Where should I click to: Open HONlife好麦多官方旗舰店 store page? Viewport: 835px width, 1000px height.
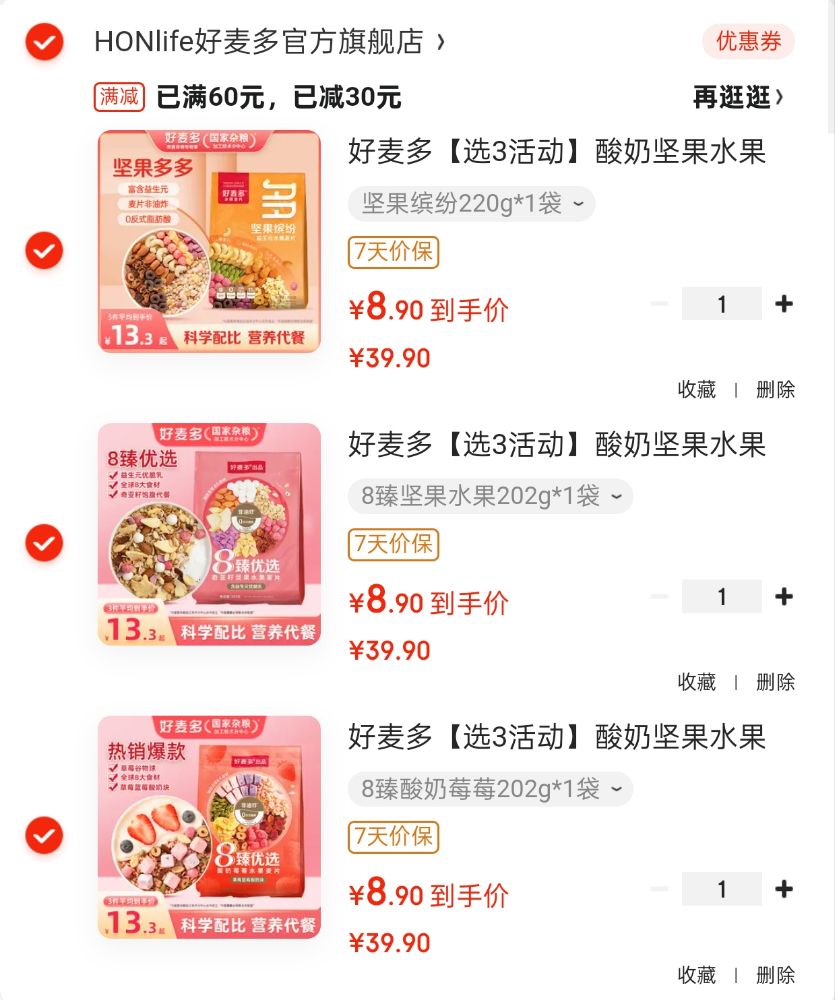(268, 42)
